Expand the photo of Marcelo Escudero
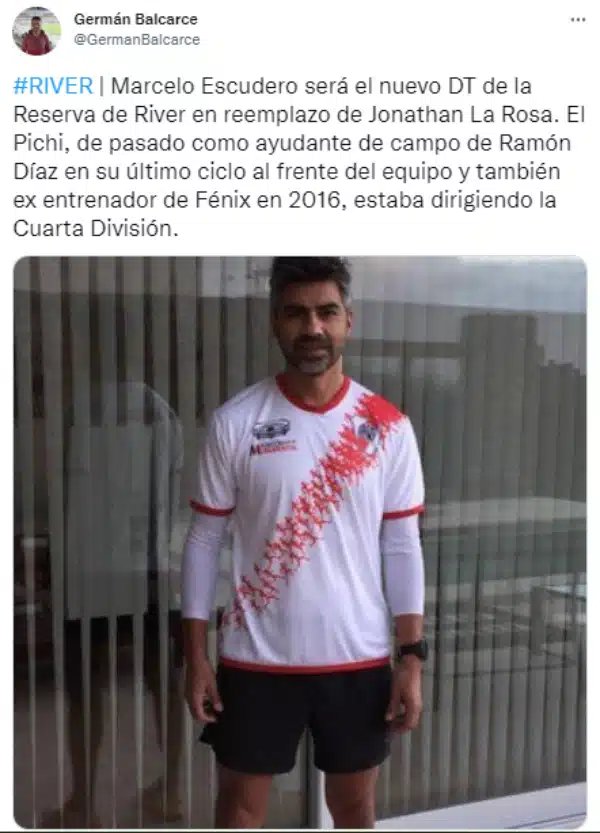This screenshot has height=833, width=600. point(300,540)
